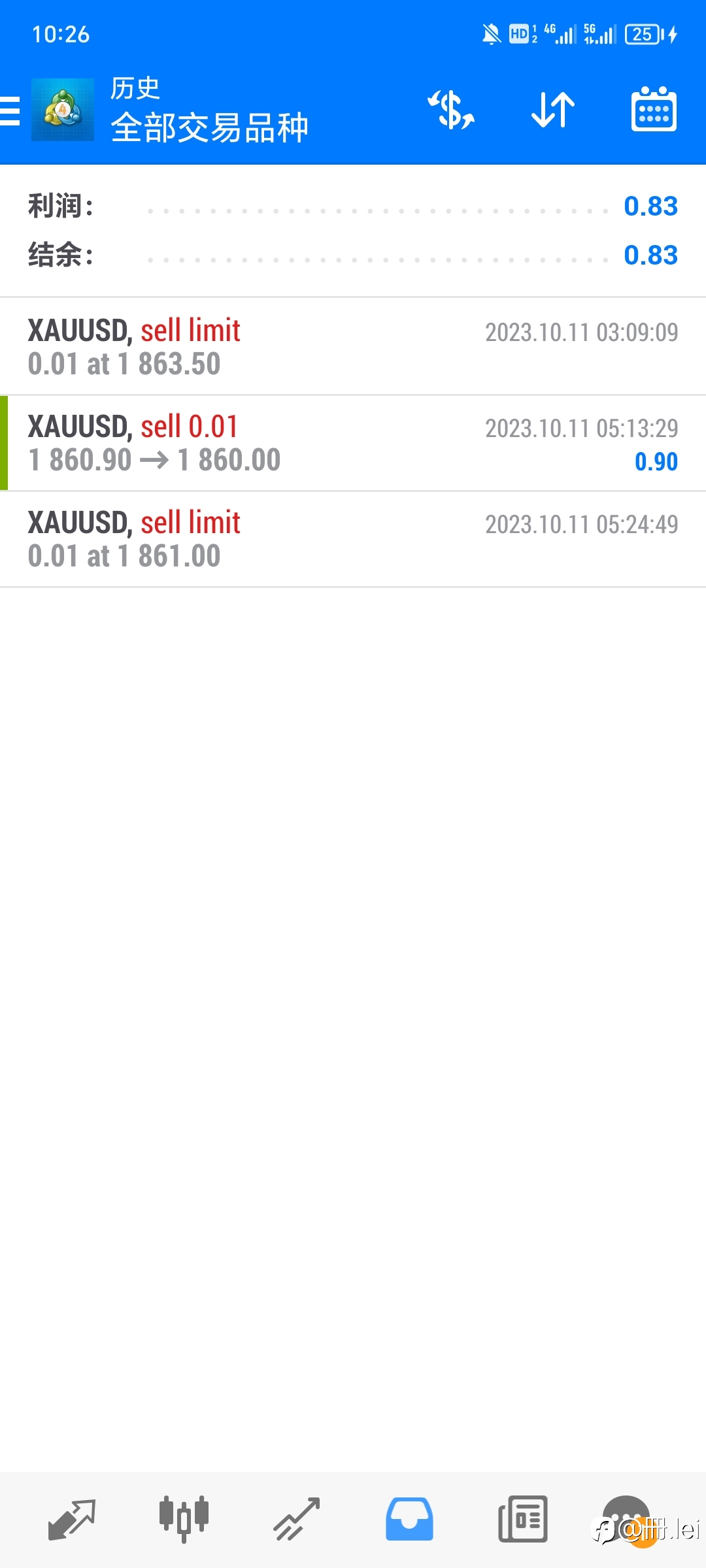Change history sort order with arrows icon

[x=553, y=110]
